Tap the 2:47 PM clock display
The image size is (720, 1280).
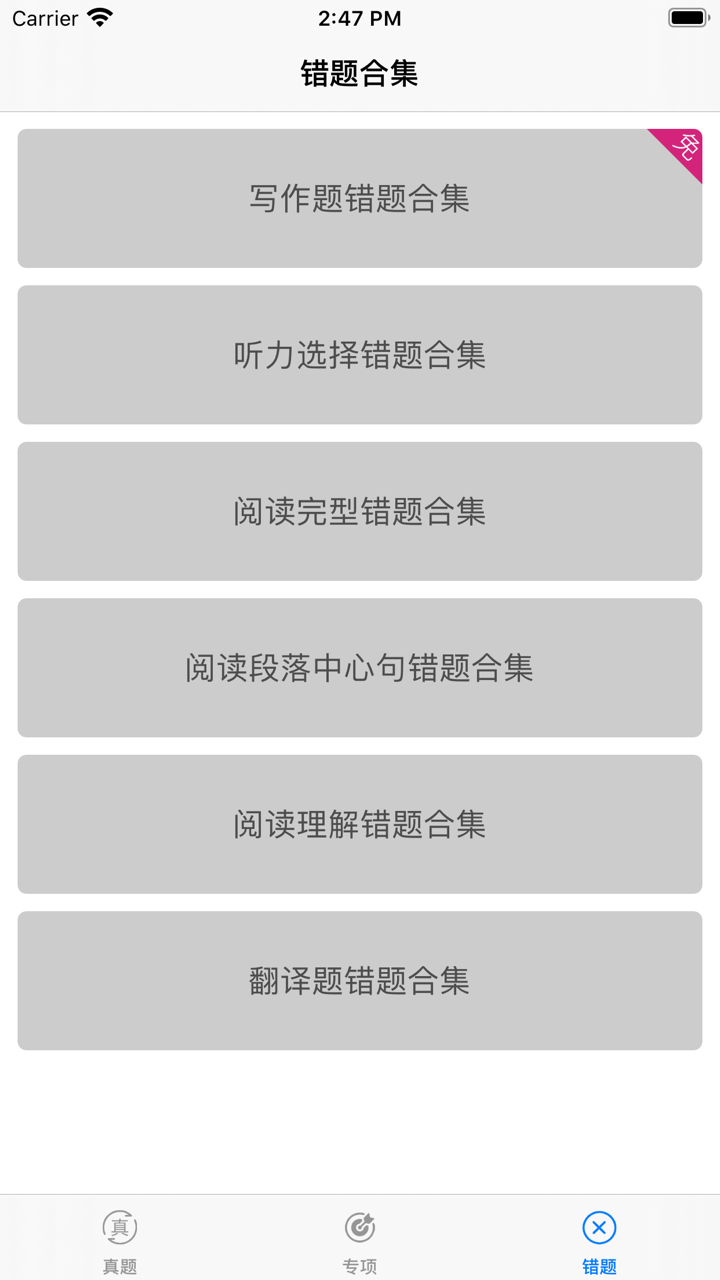[358, 17]
